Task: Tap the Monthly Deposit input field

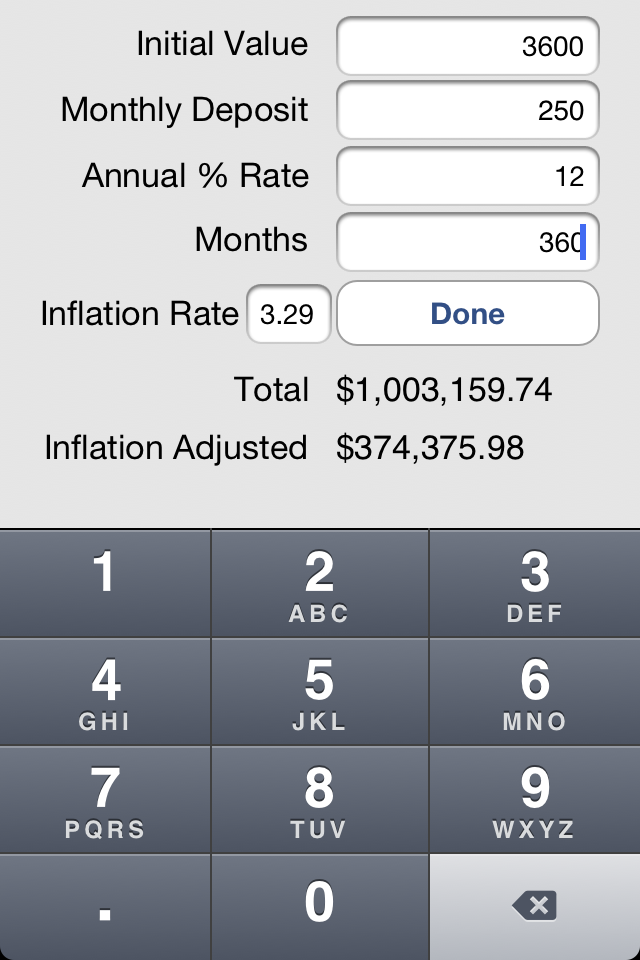Action: coord(467,110)
